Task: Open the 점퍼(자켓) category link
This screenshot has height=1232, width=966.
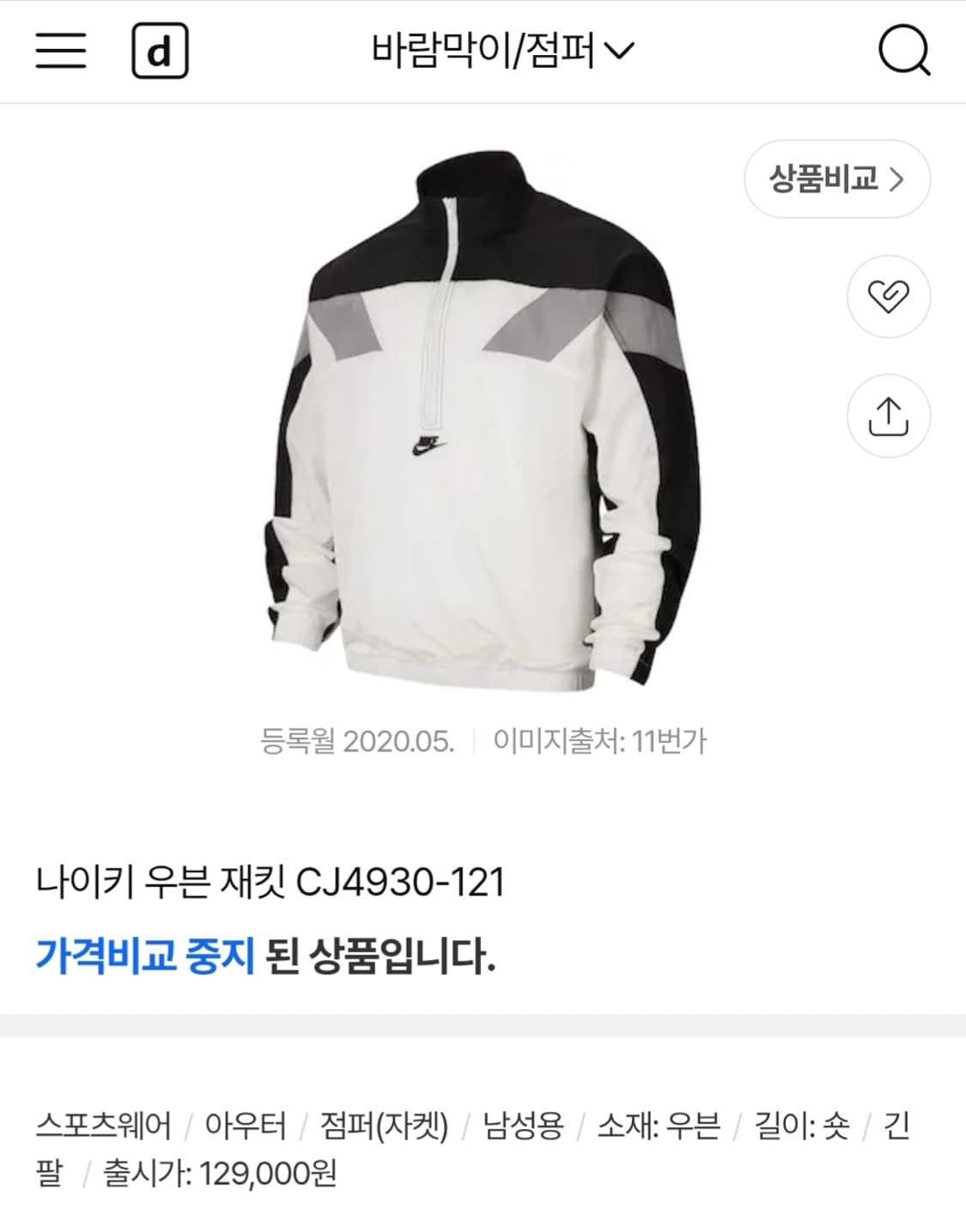Action: pyautogui.click(x=386, y=1126)
